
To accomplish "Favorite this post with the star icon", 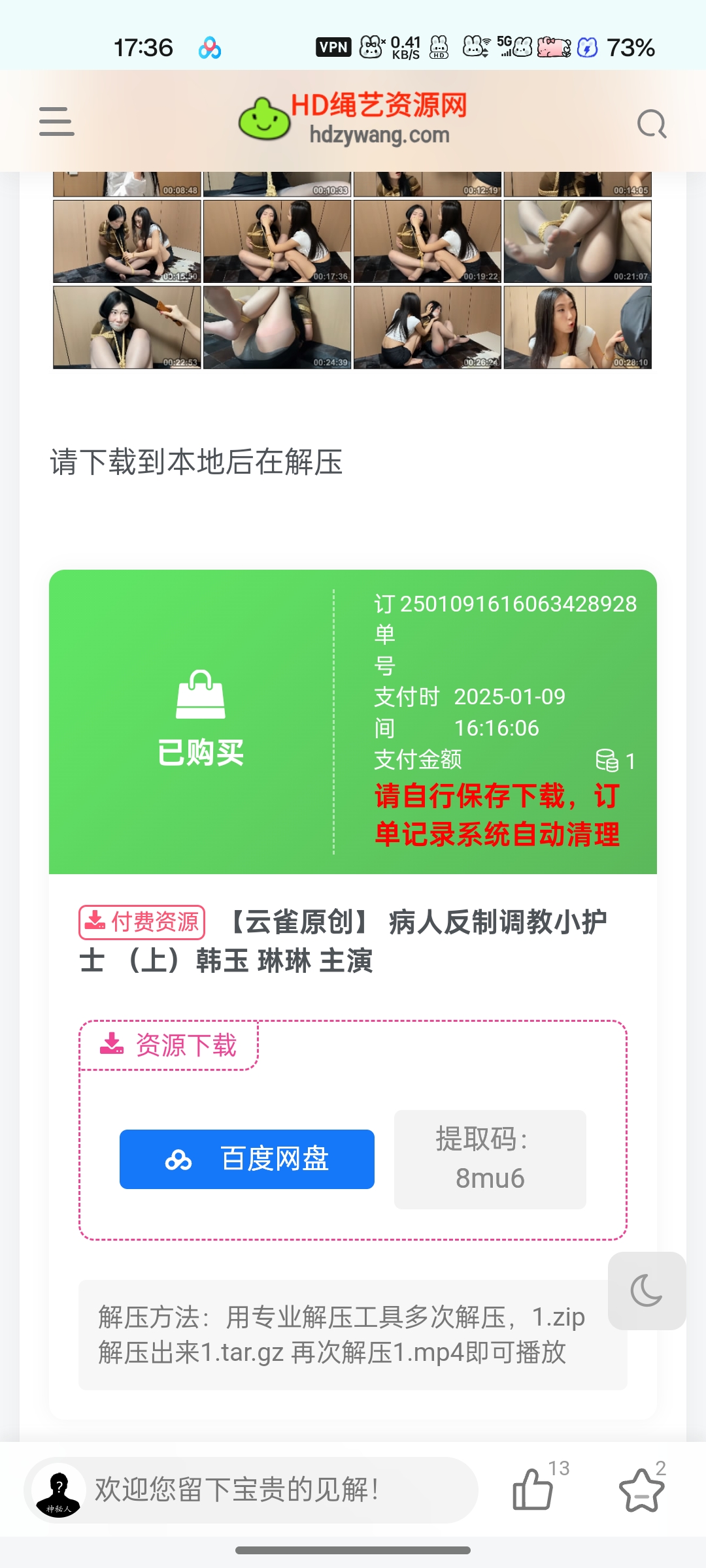I will (x=641, y=1490).
